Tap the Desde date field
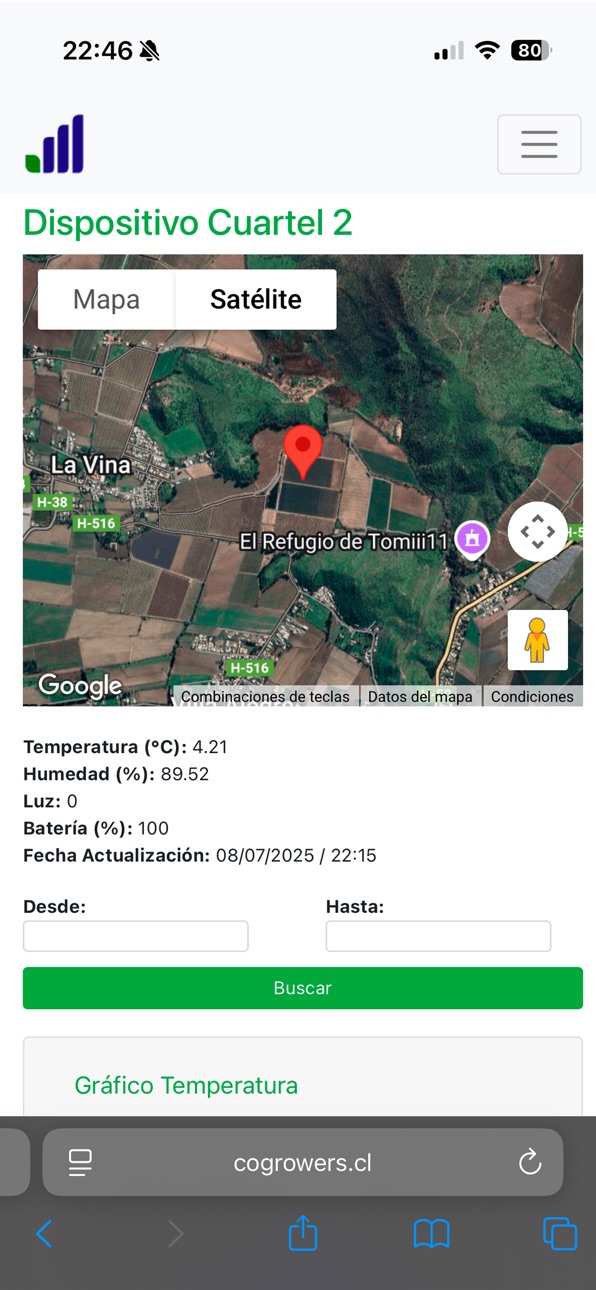 [136, 936]
